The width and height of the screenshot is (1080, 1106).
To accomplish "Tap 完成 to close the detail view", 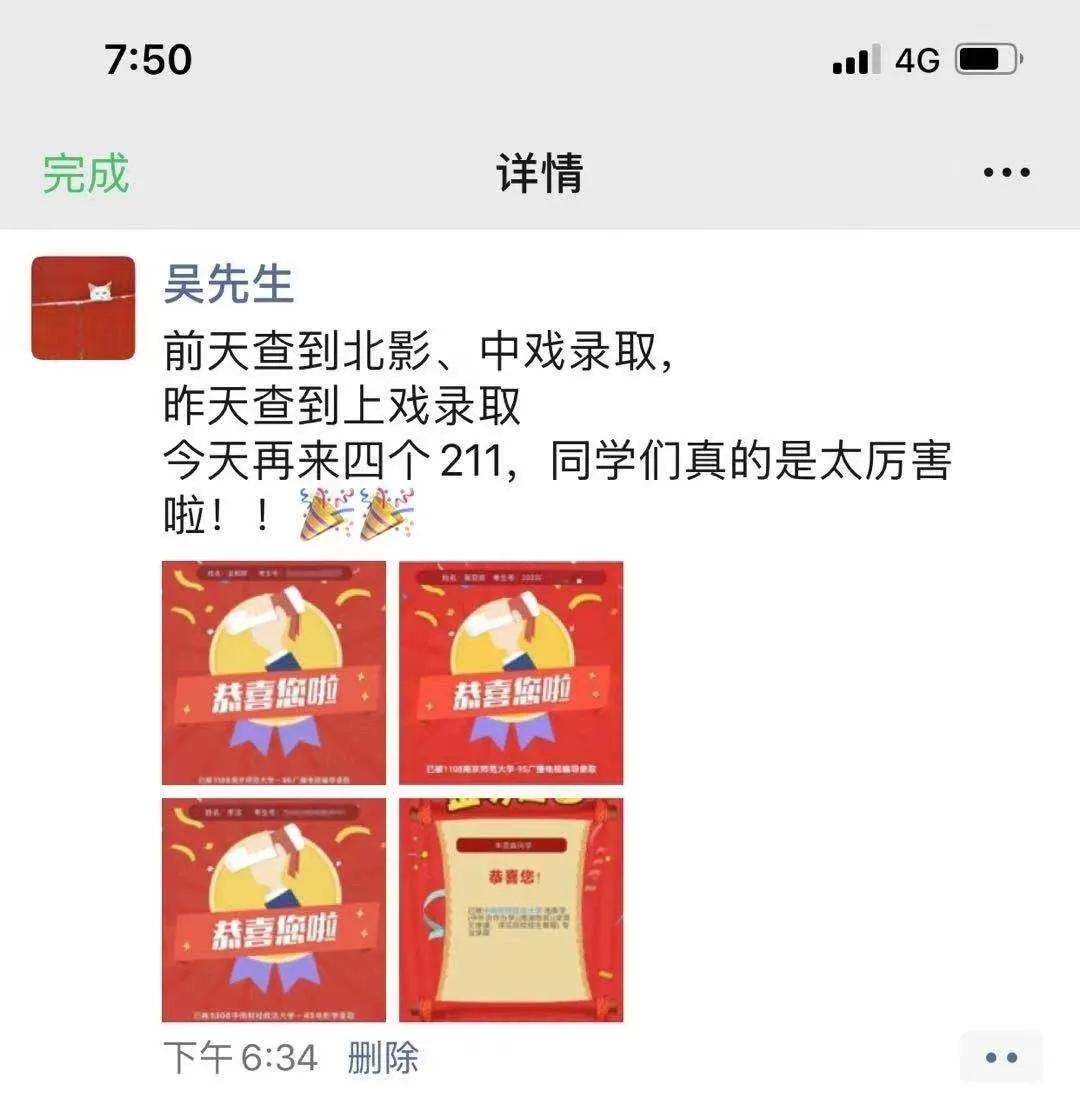I will [x=86, y=174].
